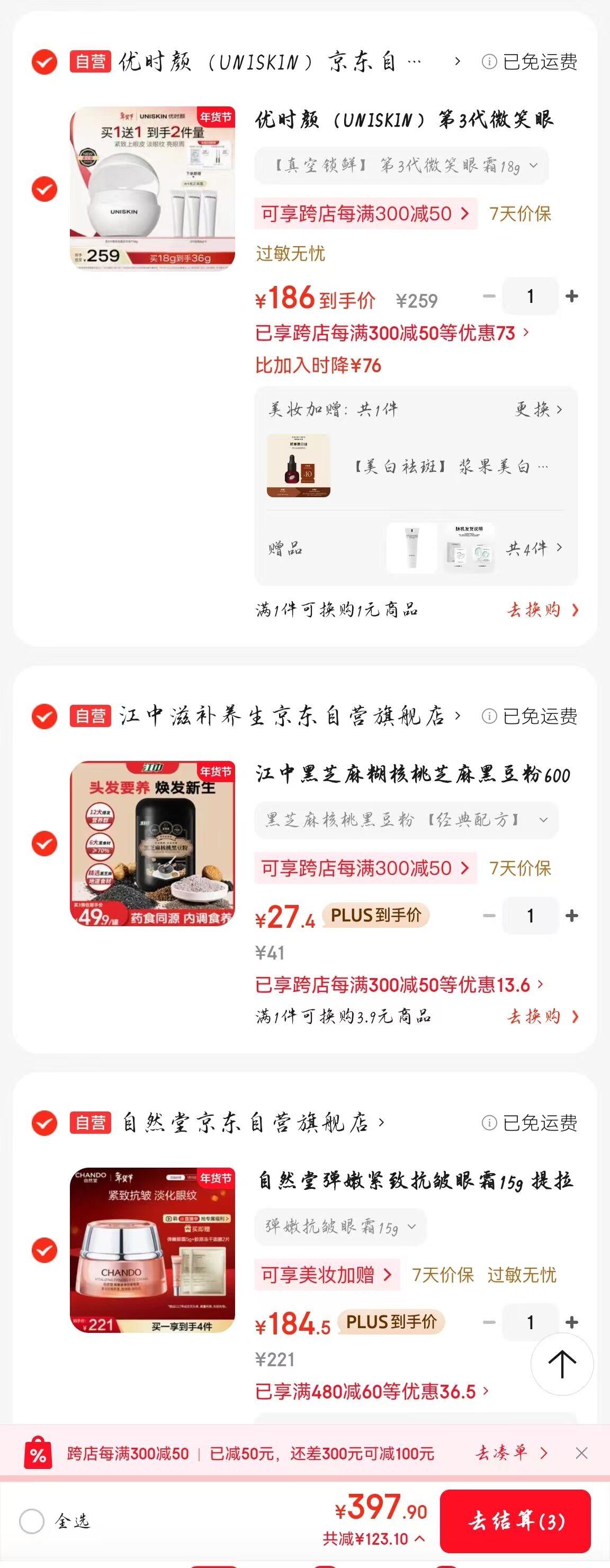Tap 去换购 for the 1元 item
The height and width of the screenshot is (1568, 610).
[542, 610]
